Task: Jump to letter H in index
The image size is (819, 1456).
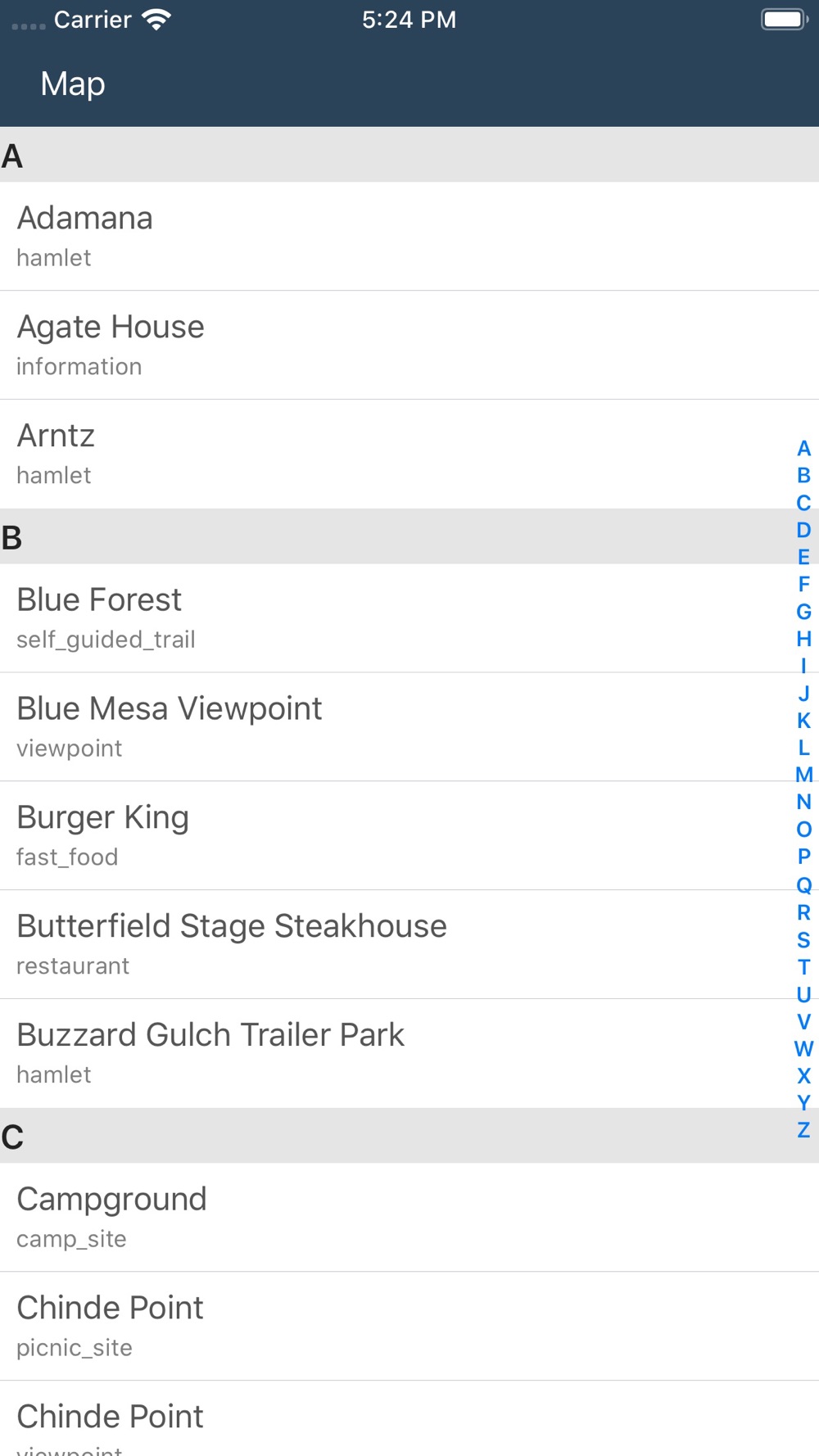Action: pos(803,639)
